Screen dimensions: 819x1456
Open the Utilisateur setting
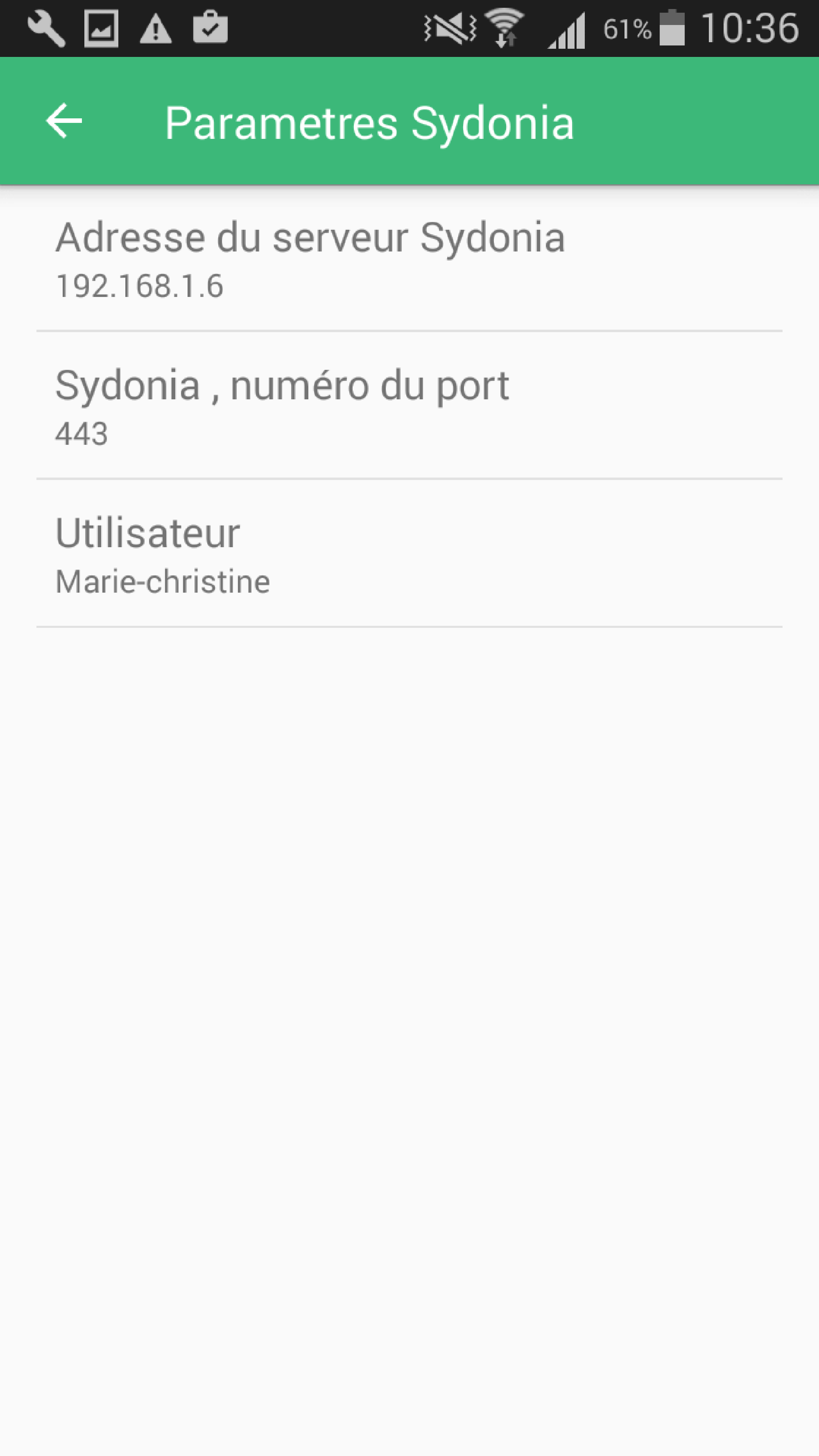click(409, 554)
